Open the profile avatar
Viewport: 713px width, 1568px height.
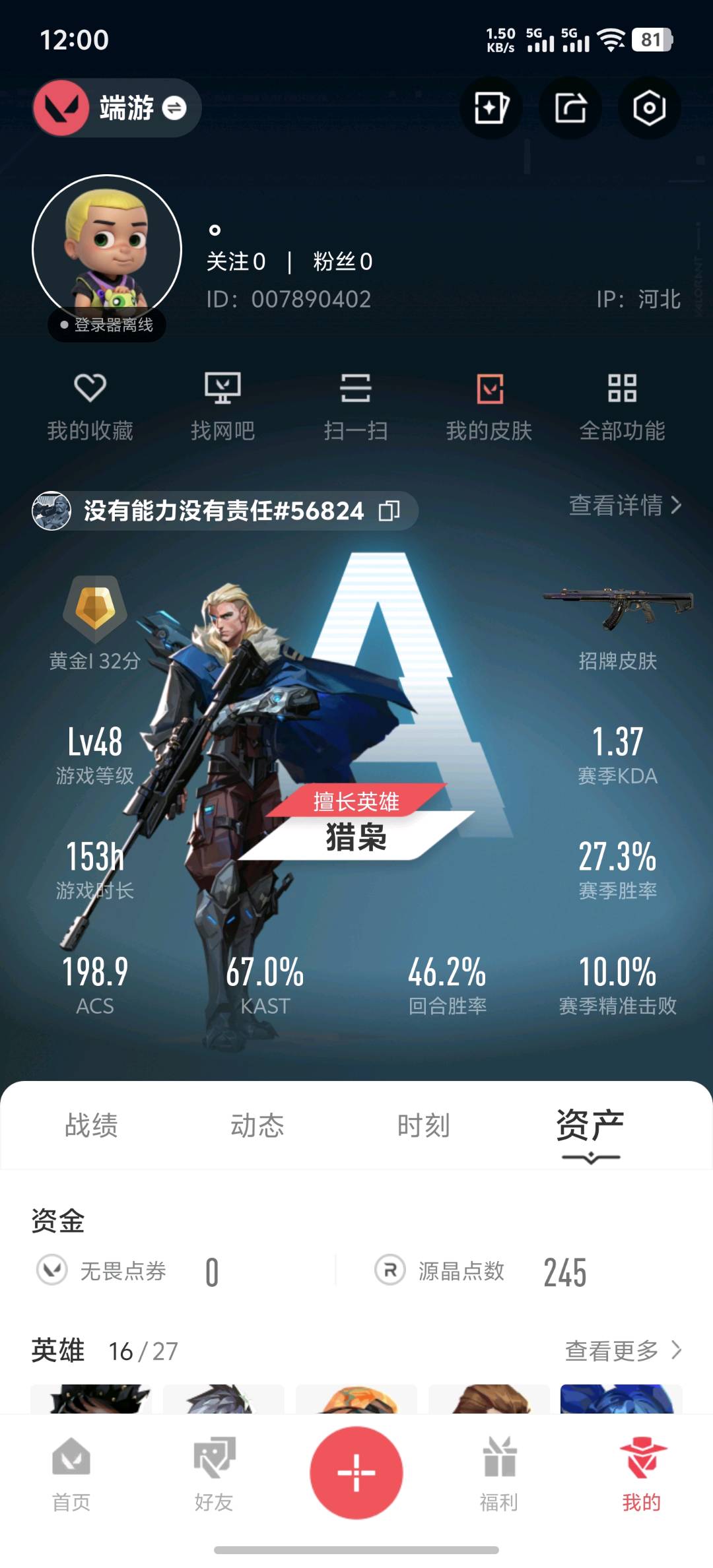[107, 249]
